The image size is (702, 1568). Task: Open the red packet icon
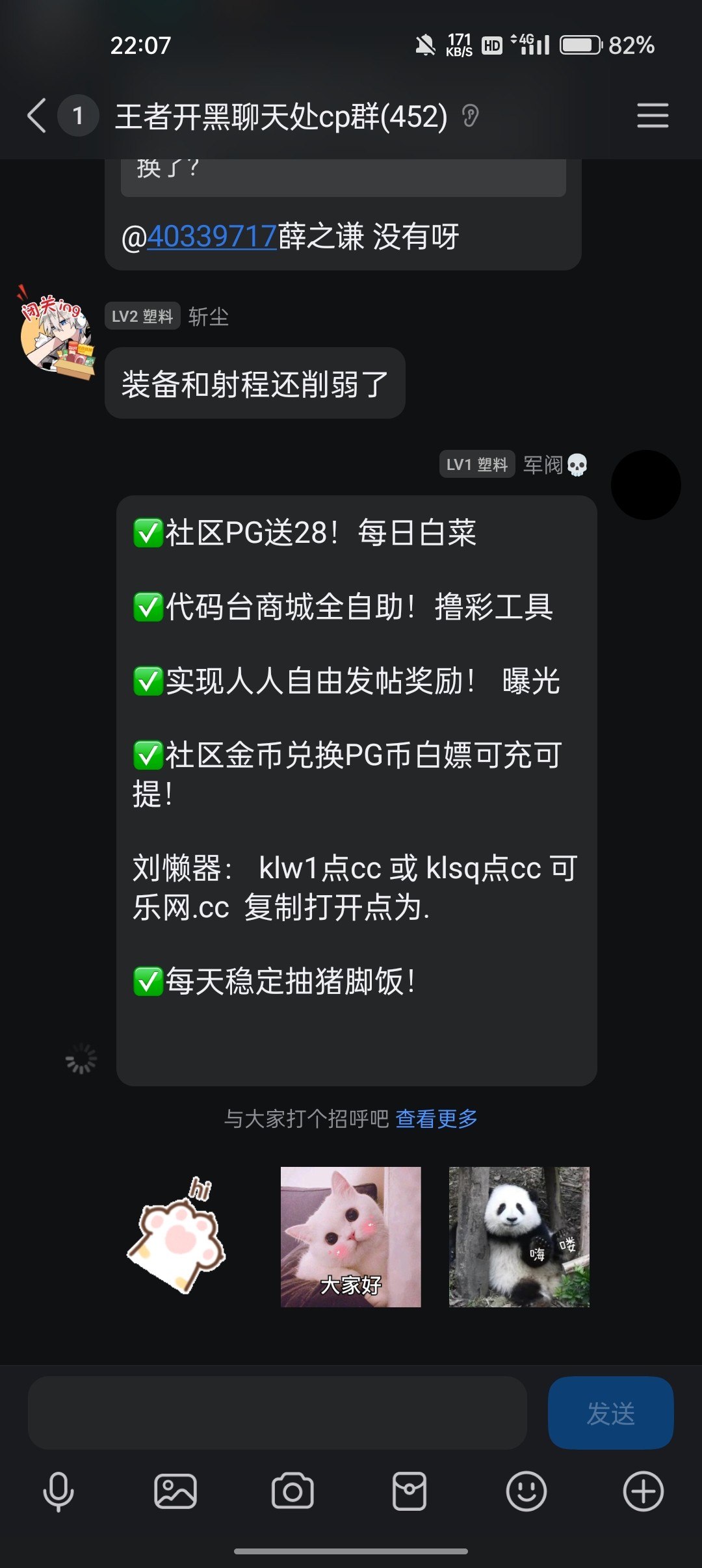click(409, 1491)
